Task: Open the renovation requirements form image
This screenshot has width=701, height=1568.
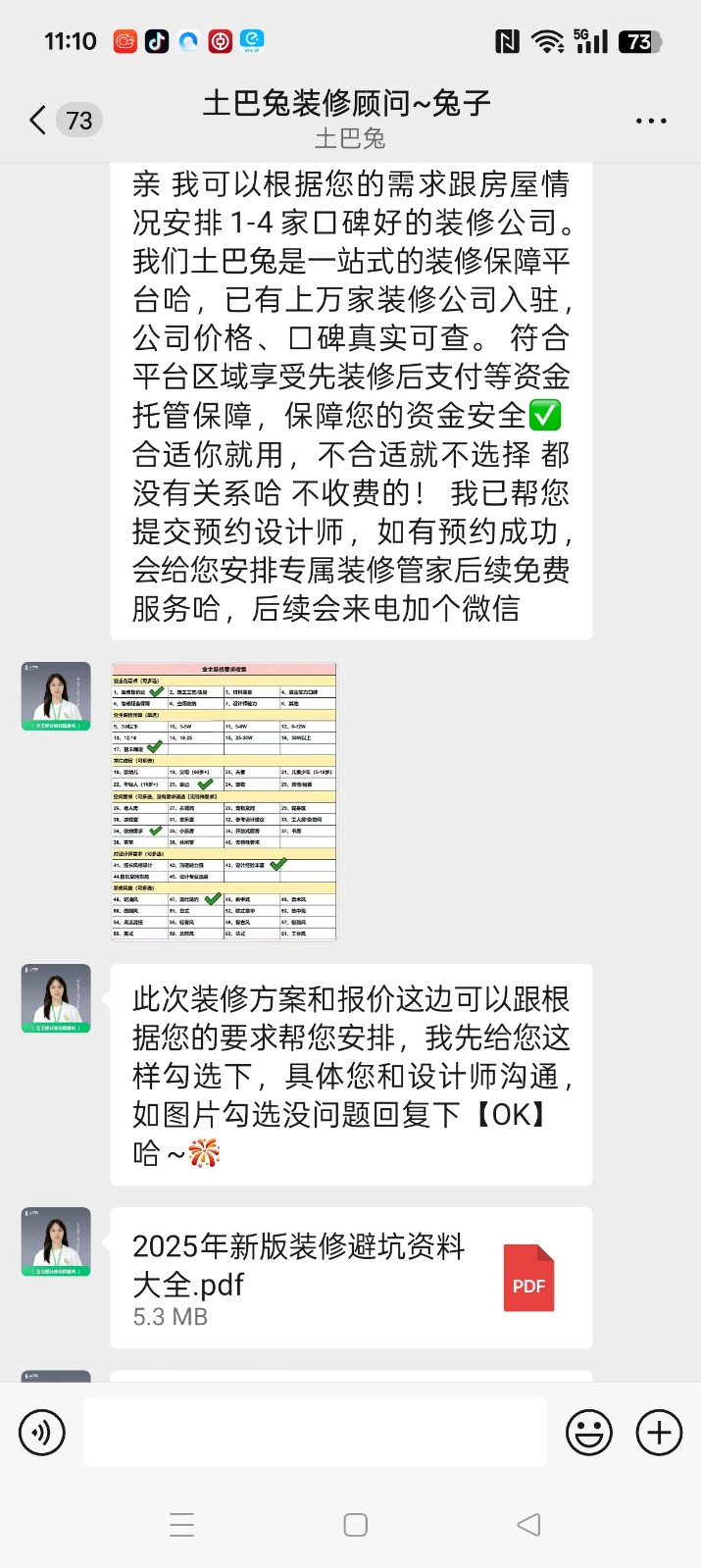Action: (225, 801)
